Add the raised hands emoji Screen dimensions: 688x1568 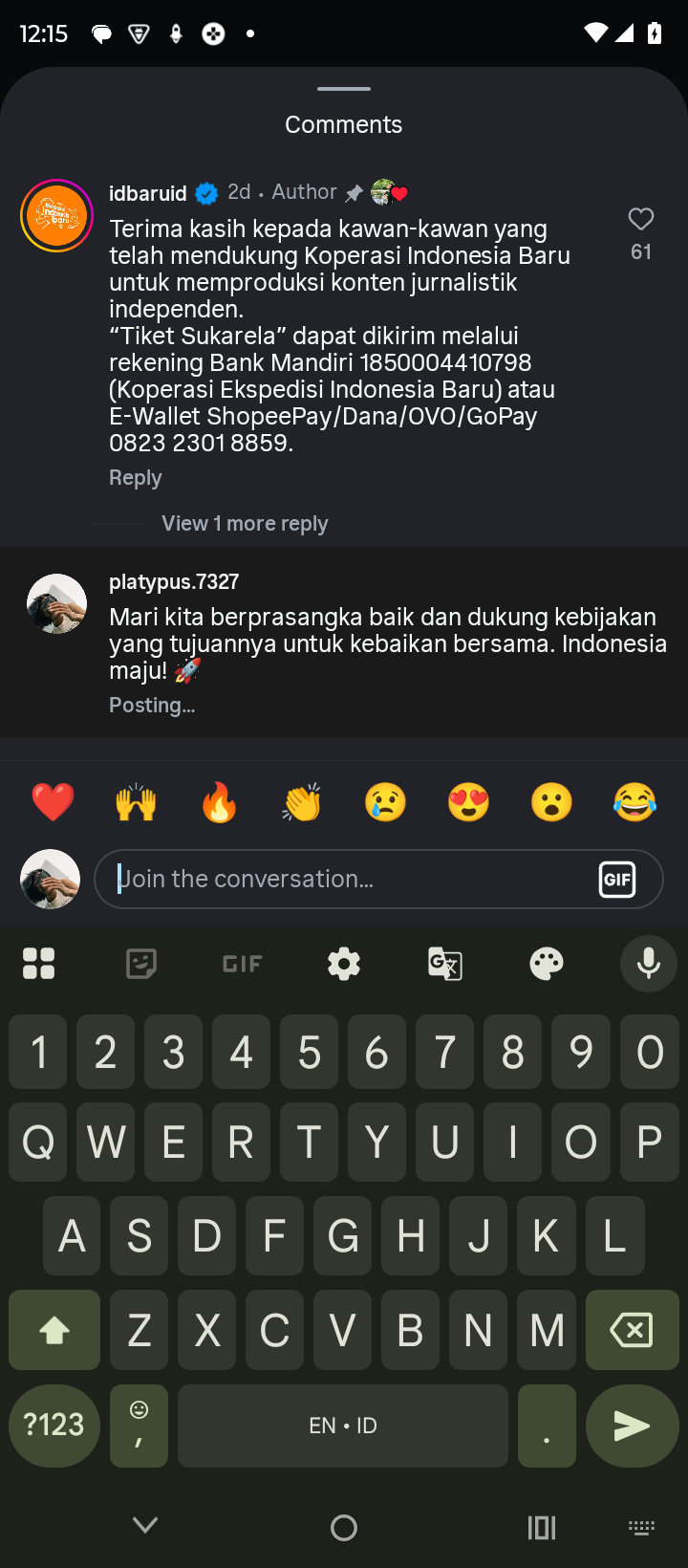pos(136,802)
